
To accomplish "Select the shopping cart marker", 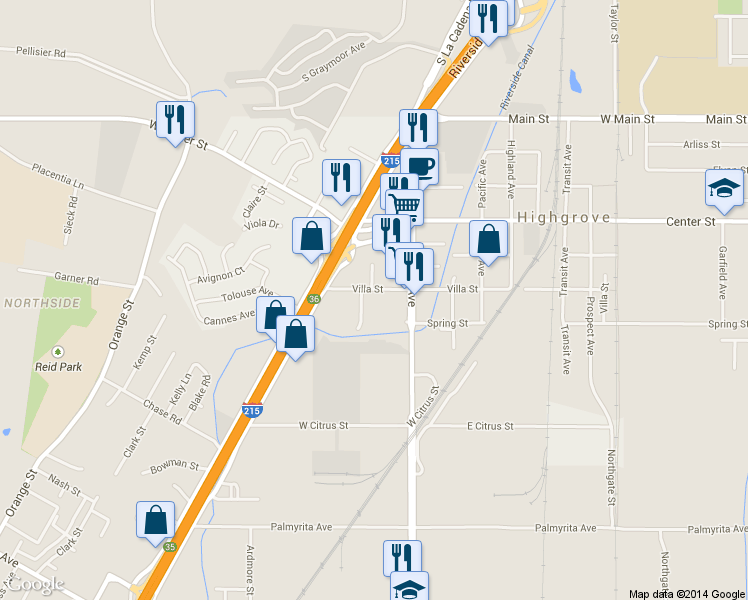I will [x=407, y=205].
